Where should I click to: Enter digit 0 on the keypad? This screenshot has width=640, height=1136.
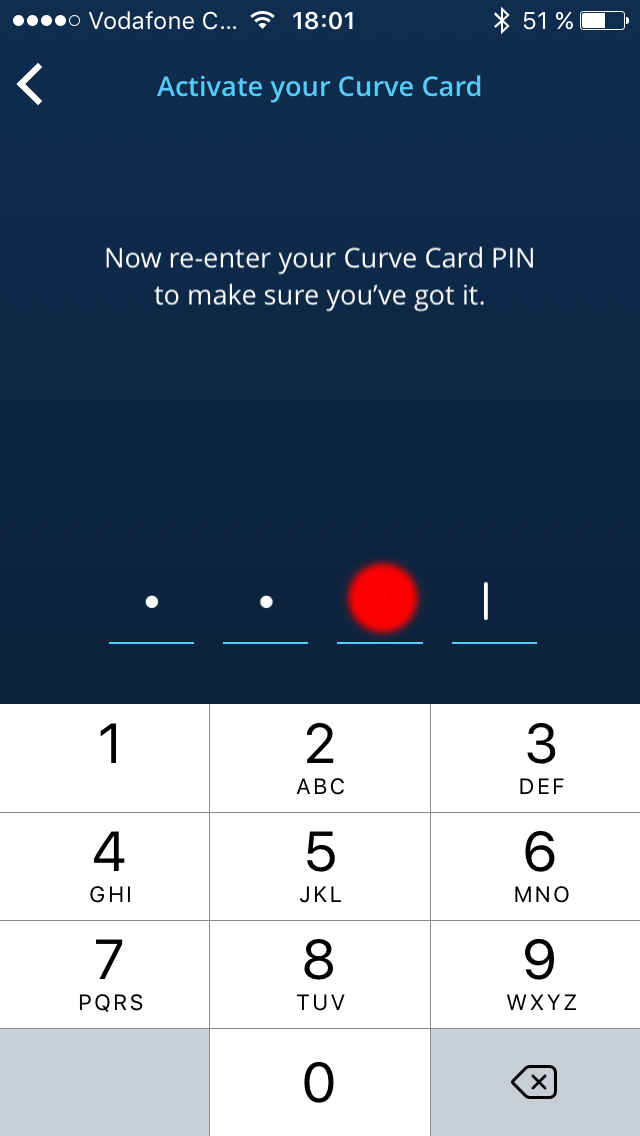[x=320, y=1082]
